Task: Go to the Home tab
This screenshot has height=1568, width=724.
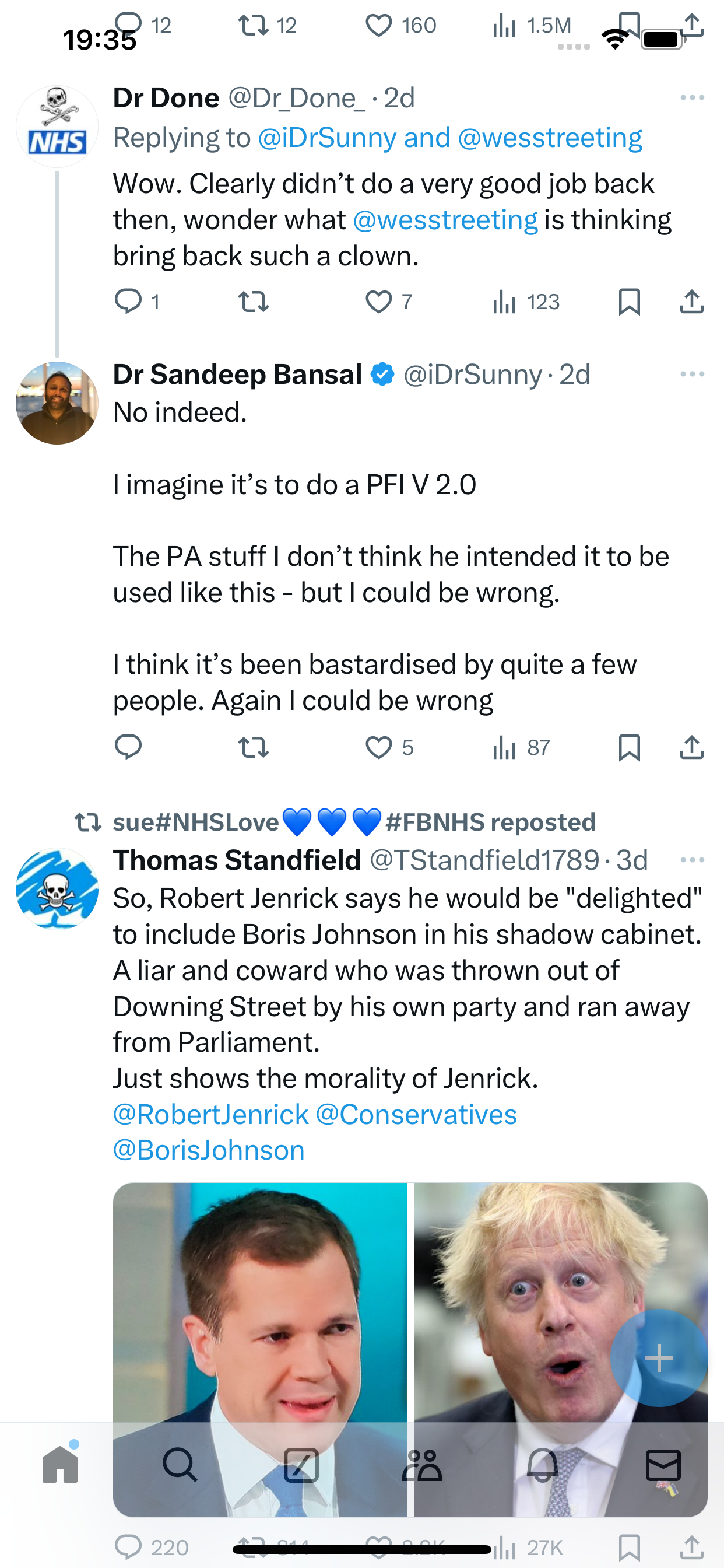Action: pyautogui.click(x=60, y=1464)
